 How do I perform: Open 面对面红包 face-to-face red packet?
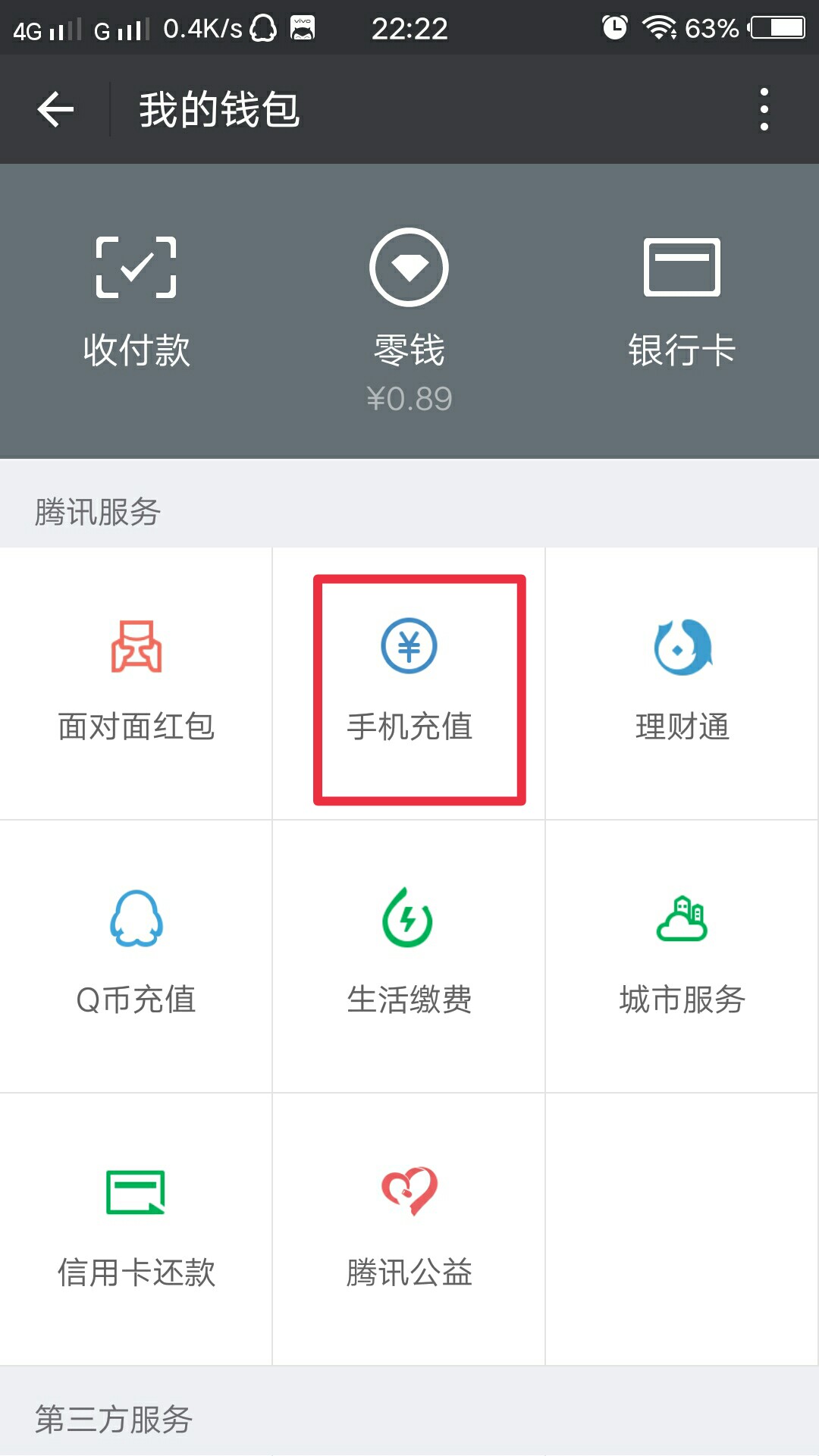(136, 682)
